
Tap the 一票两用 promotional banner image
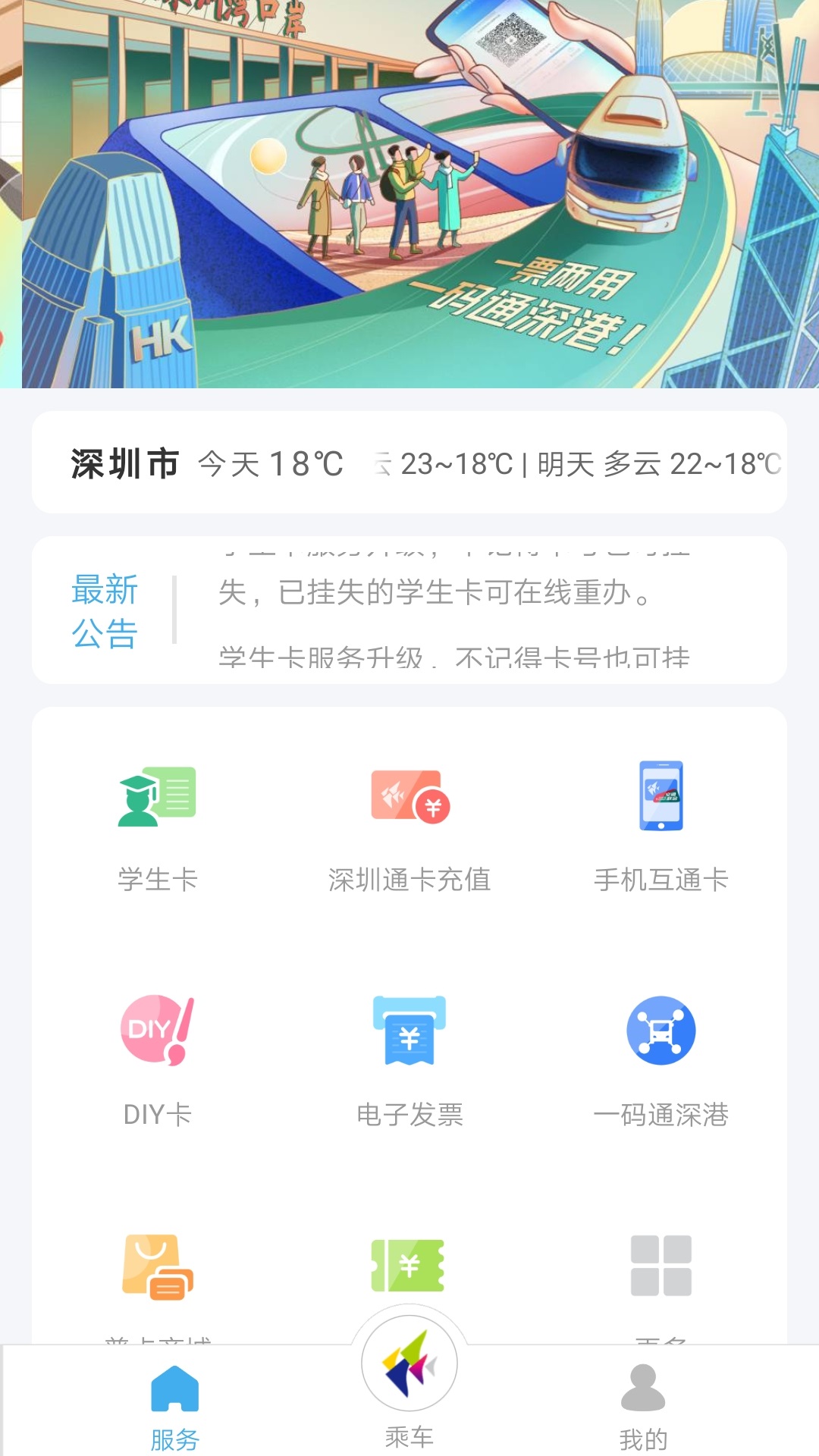409,197
